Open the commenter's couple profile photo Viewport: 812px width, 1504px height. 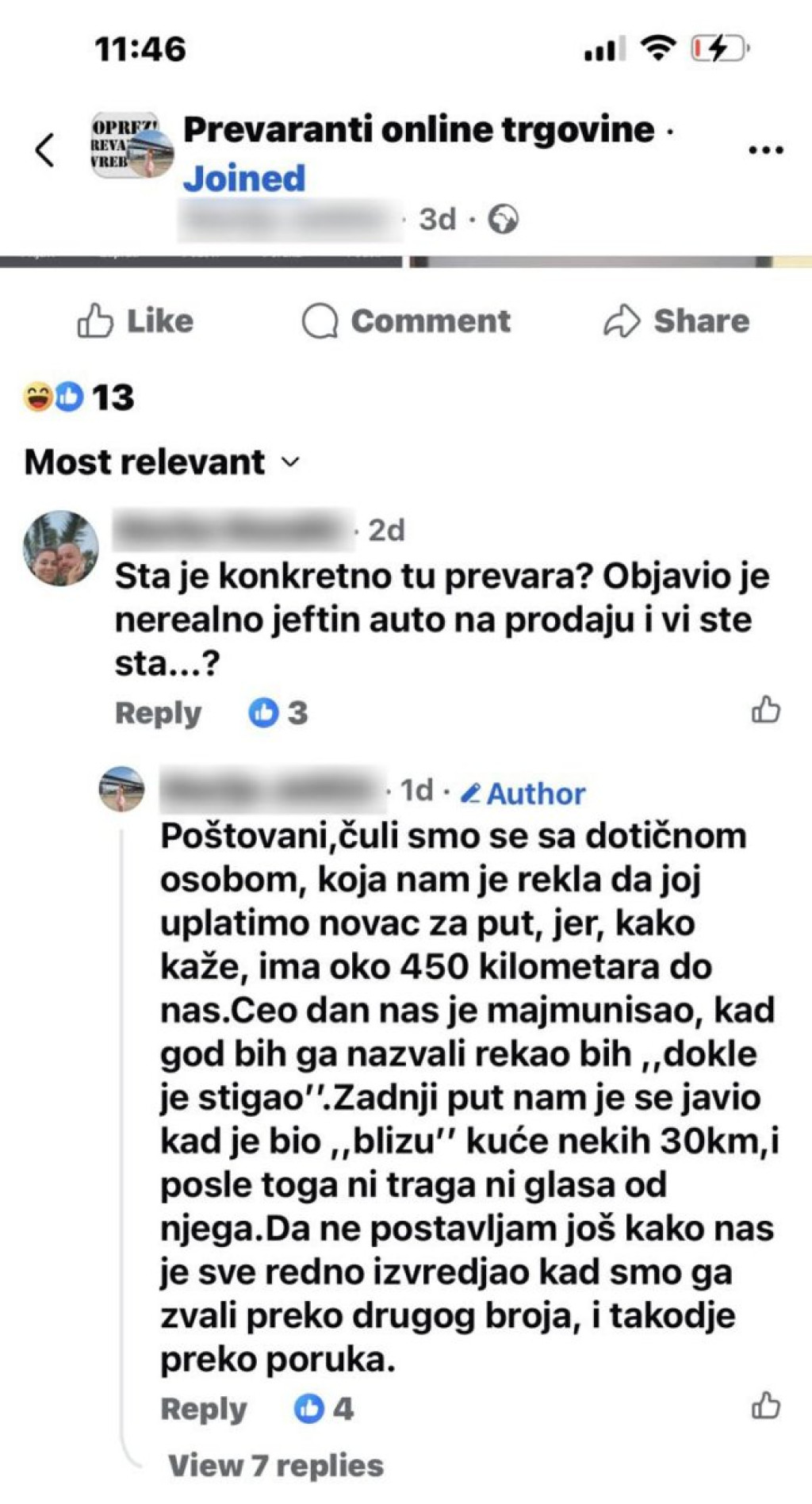[61, 548]
